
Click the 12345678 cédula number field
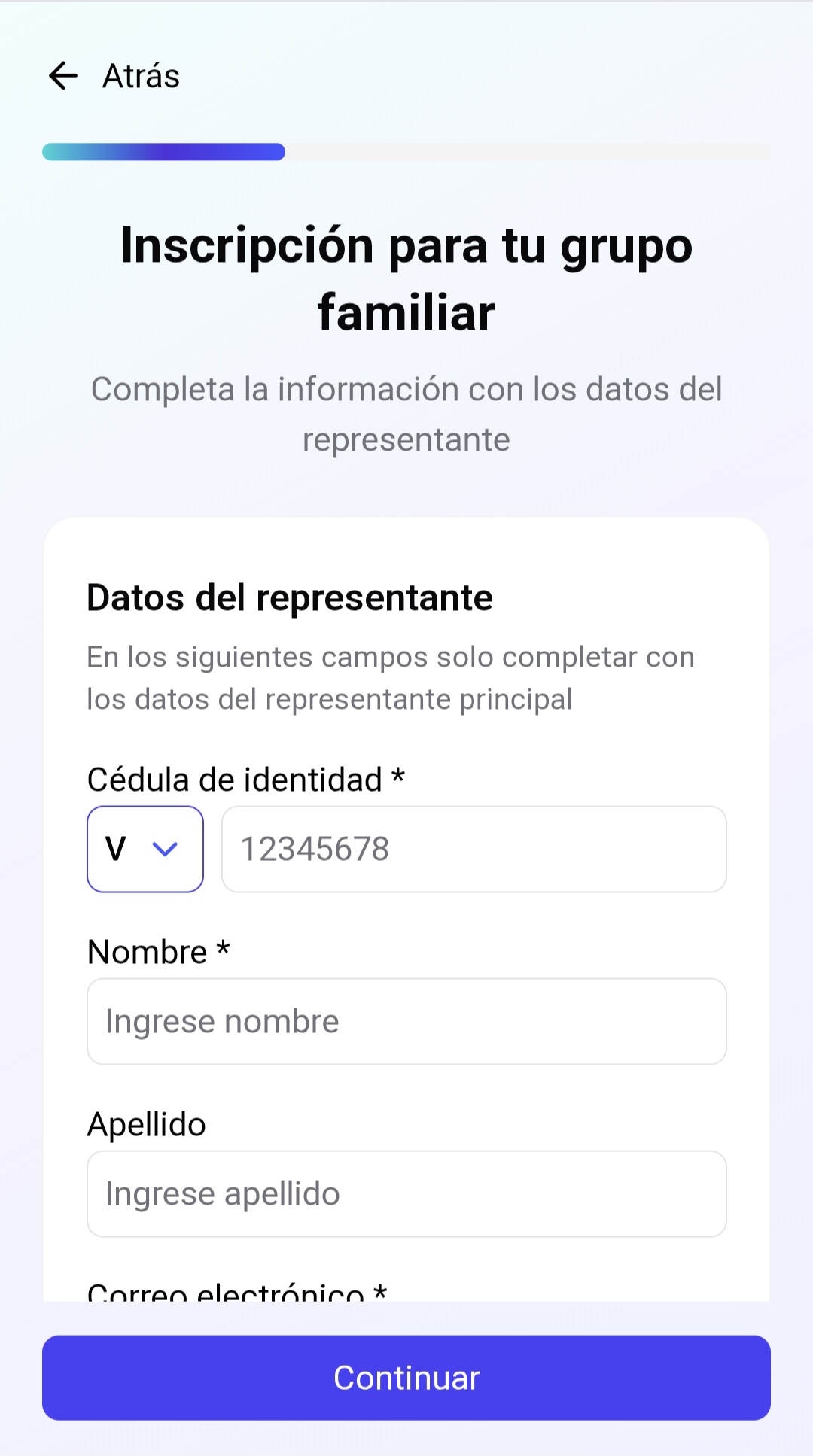click(473, 850)
